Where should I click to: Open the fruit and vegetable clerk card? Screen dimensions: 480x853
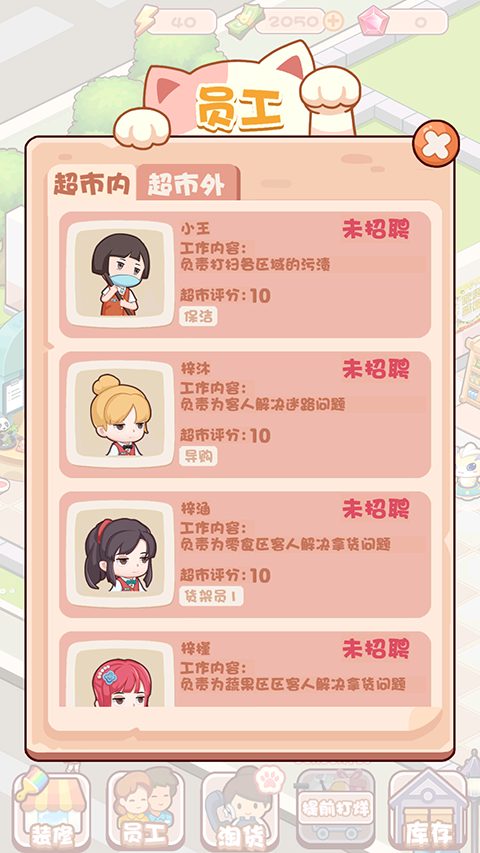pos(245,669)
